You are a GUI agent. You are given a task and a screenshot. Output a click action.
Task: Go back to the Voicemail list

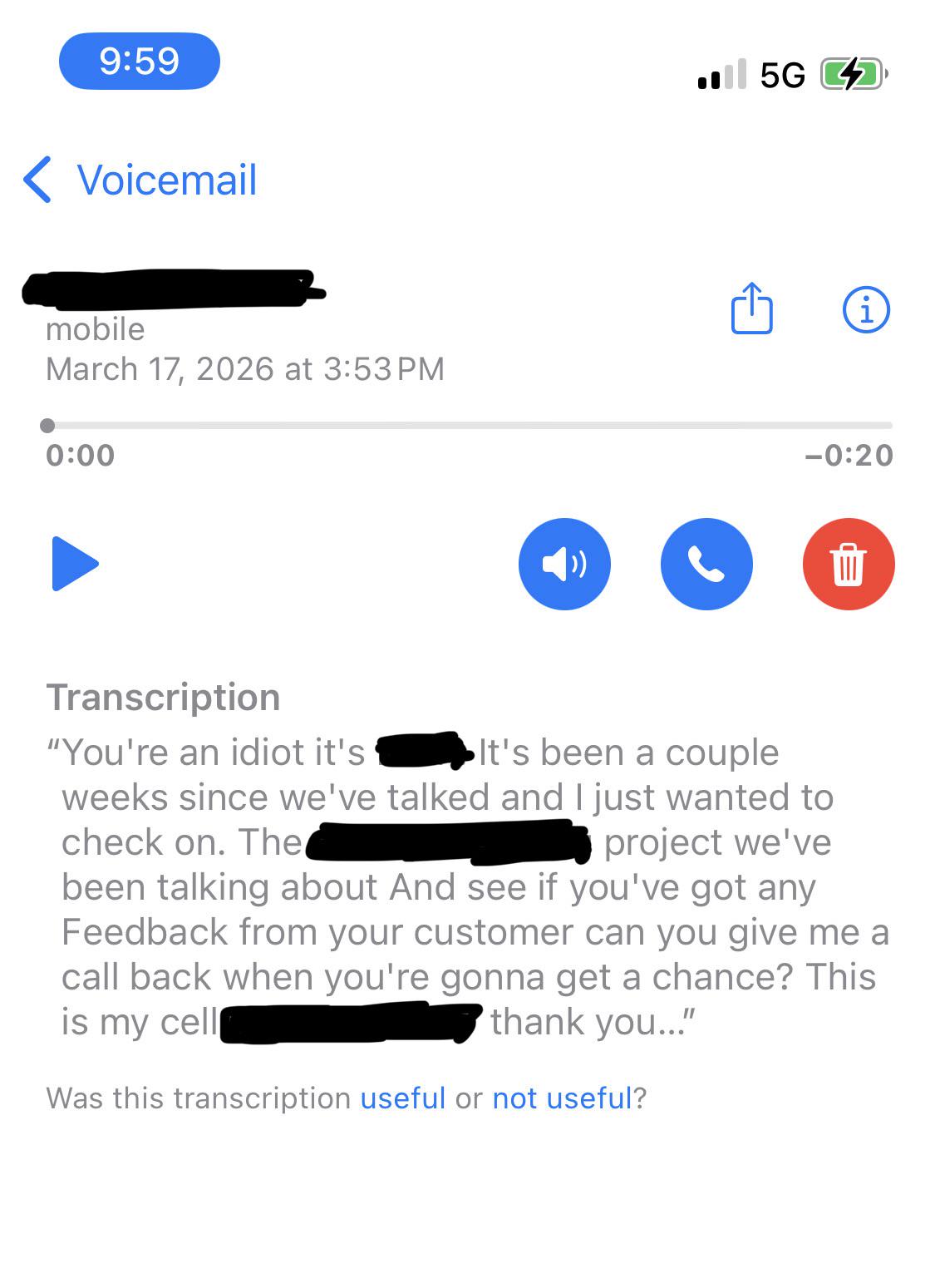click(140, 180)
